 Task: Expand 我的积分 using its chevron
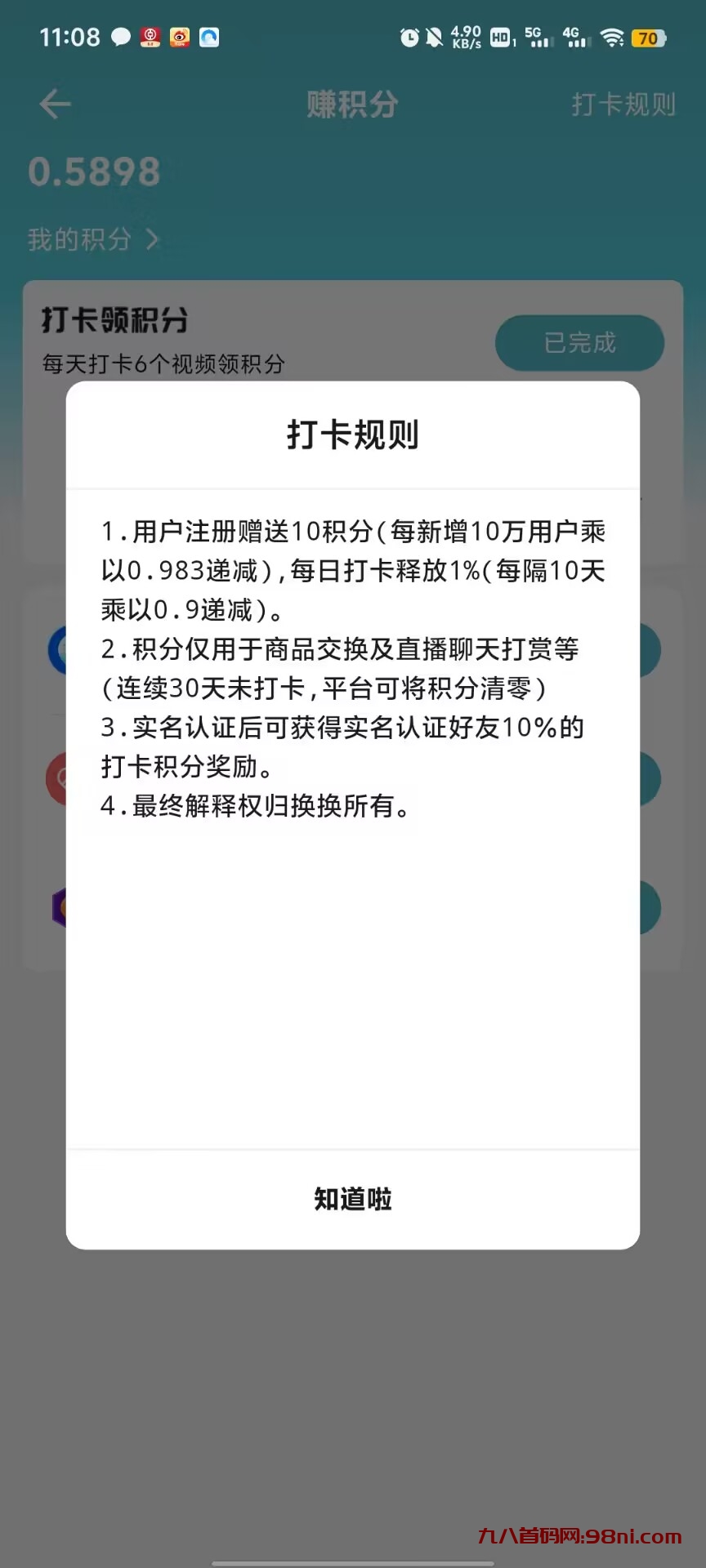(152, 239)
